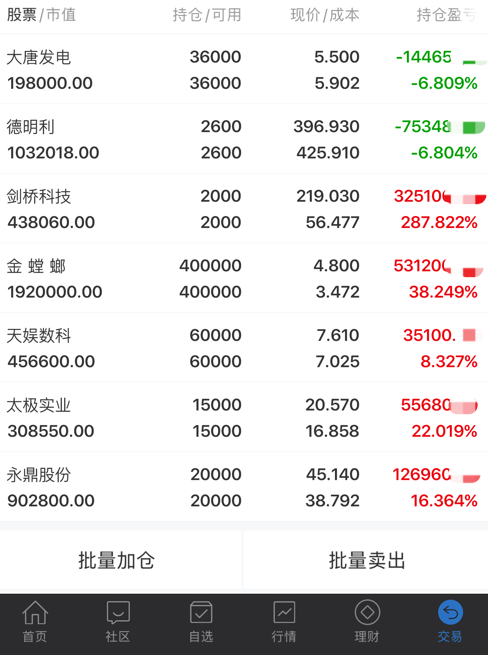Switch to the 行情 tab
This screenshot has height=655, width=488.
[284, 622]
